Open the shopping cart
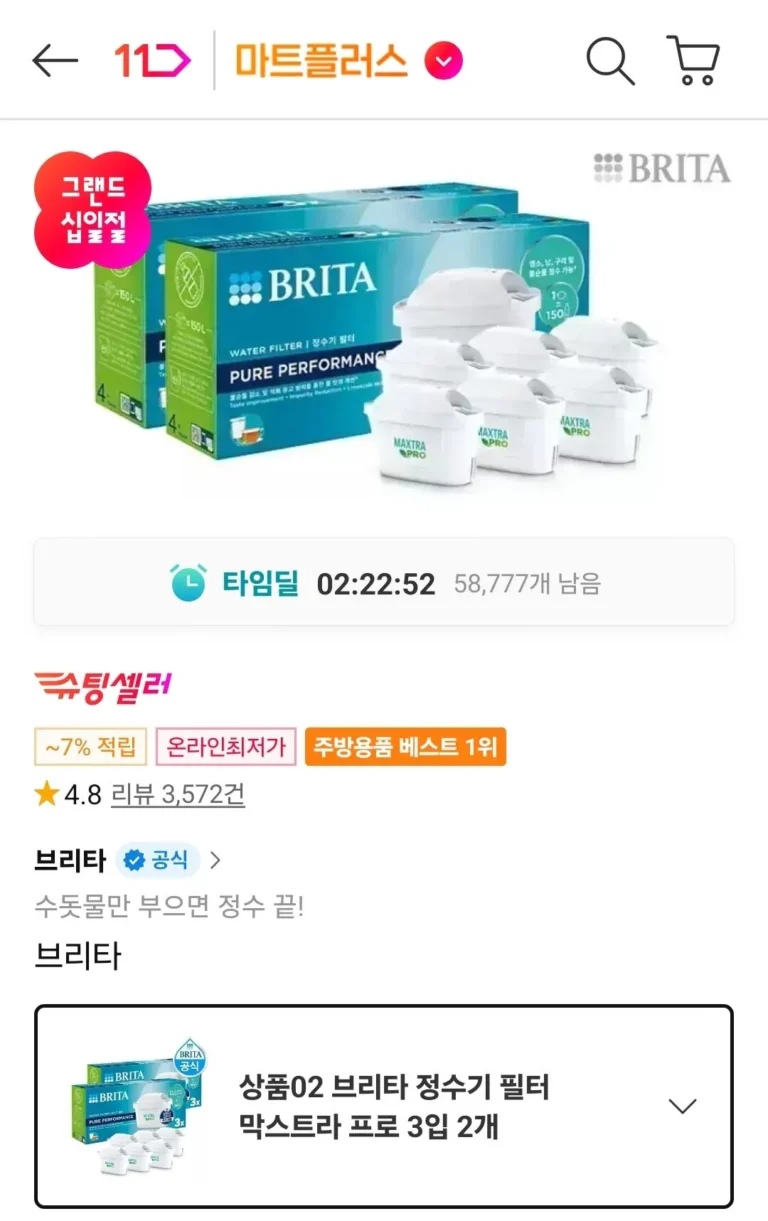768x1221 pixels. [694, 61]
